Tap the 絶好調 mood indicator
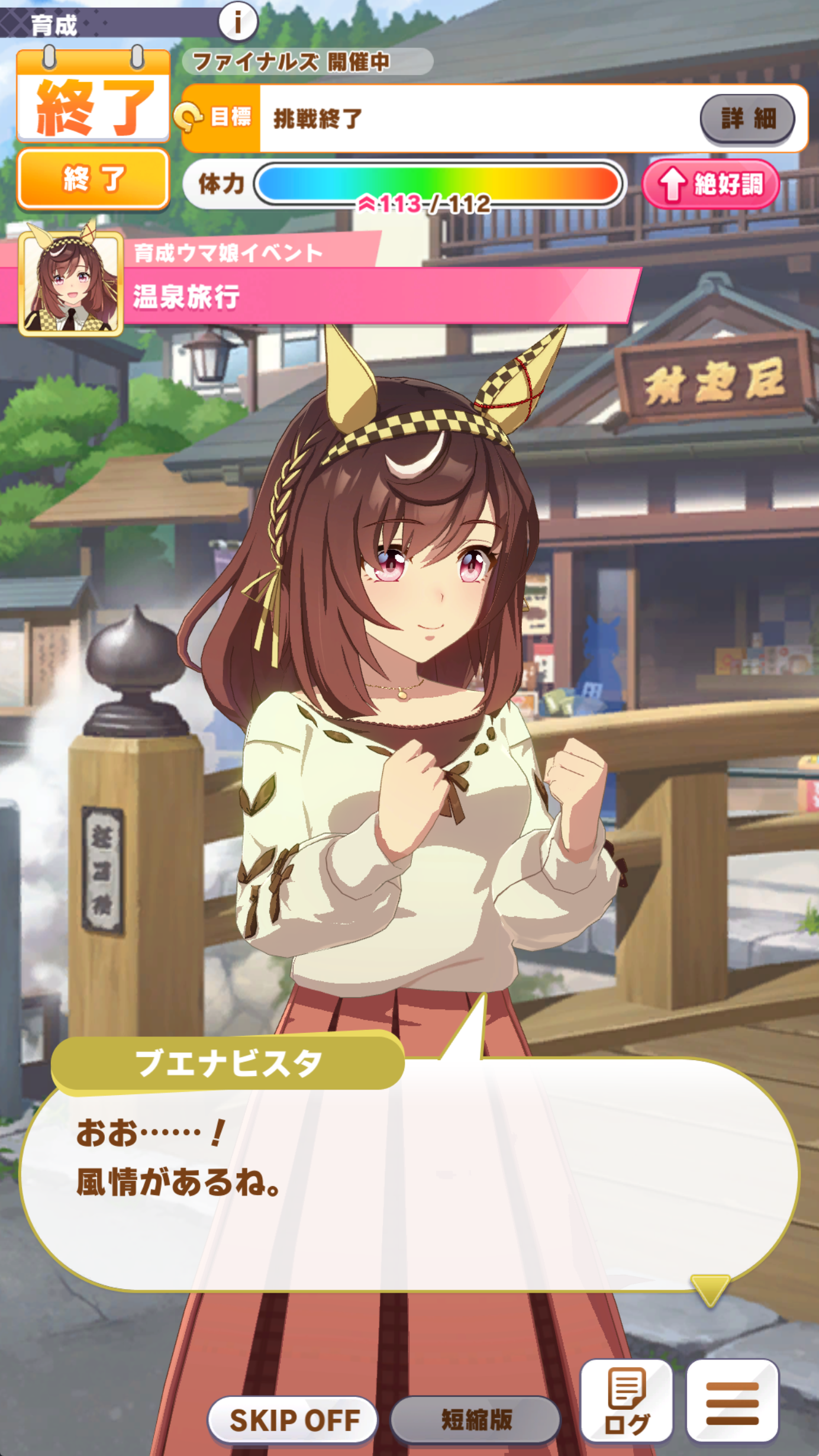819x1456 pixels. [x=711, y=184]
